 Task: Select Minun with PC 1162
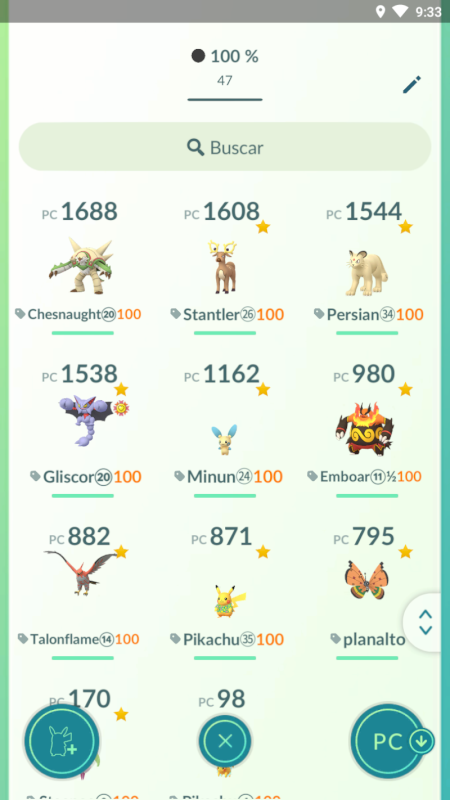click(225, 430)
